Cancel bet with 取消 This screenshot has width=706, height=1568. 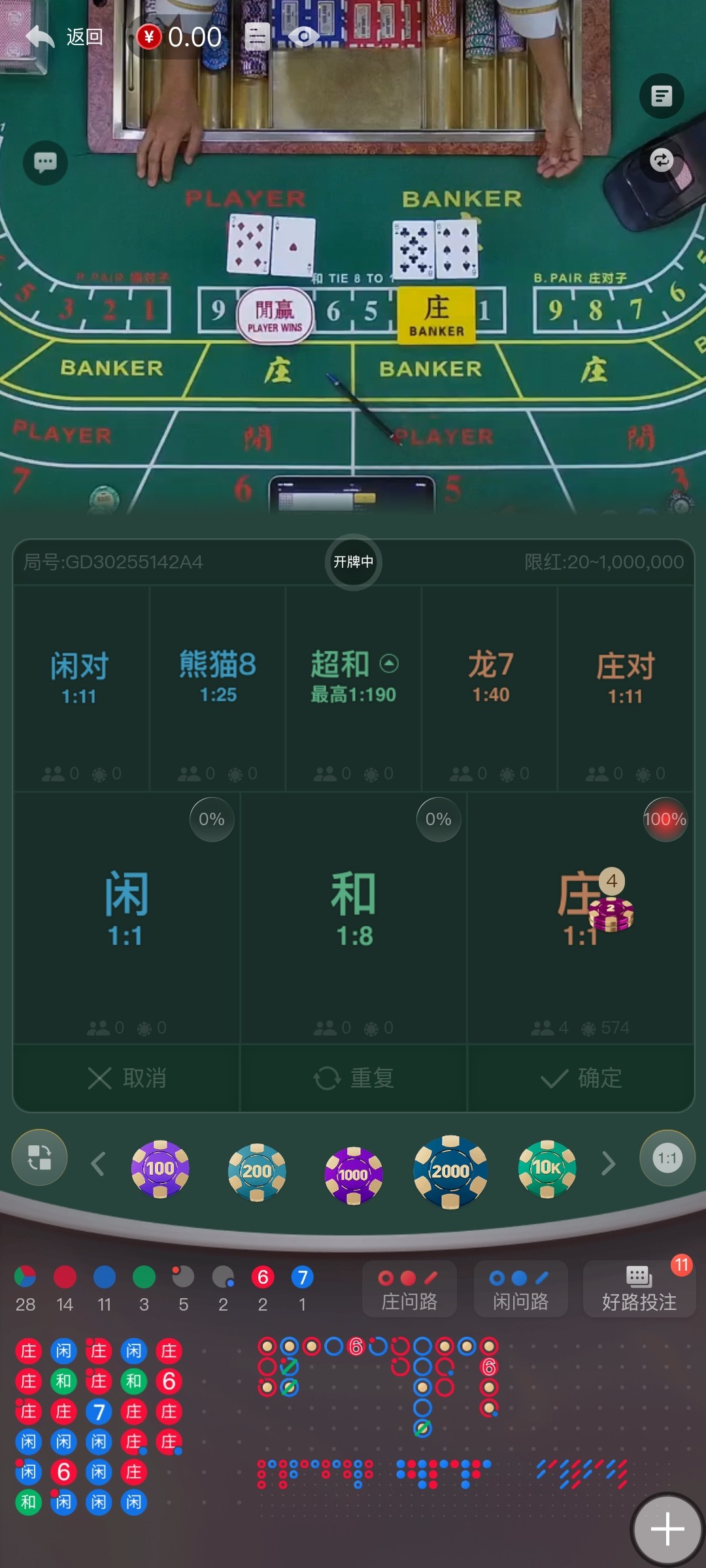pos(126,1078)
